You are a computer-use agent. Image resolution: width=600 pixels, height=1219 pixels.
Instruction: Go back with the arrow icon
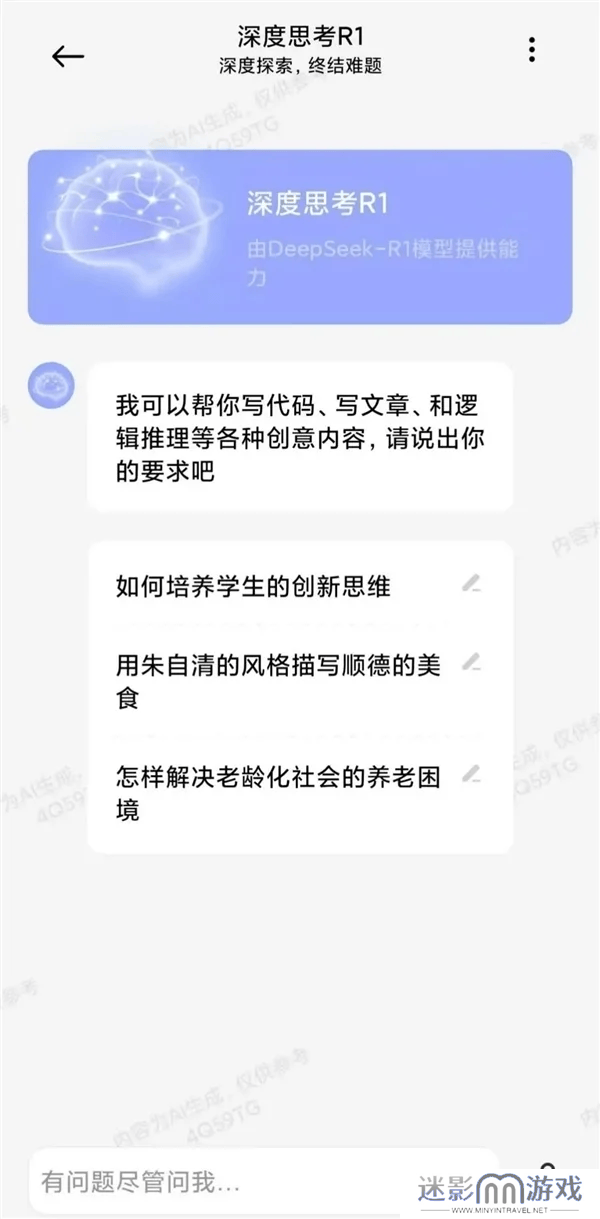68,56
